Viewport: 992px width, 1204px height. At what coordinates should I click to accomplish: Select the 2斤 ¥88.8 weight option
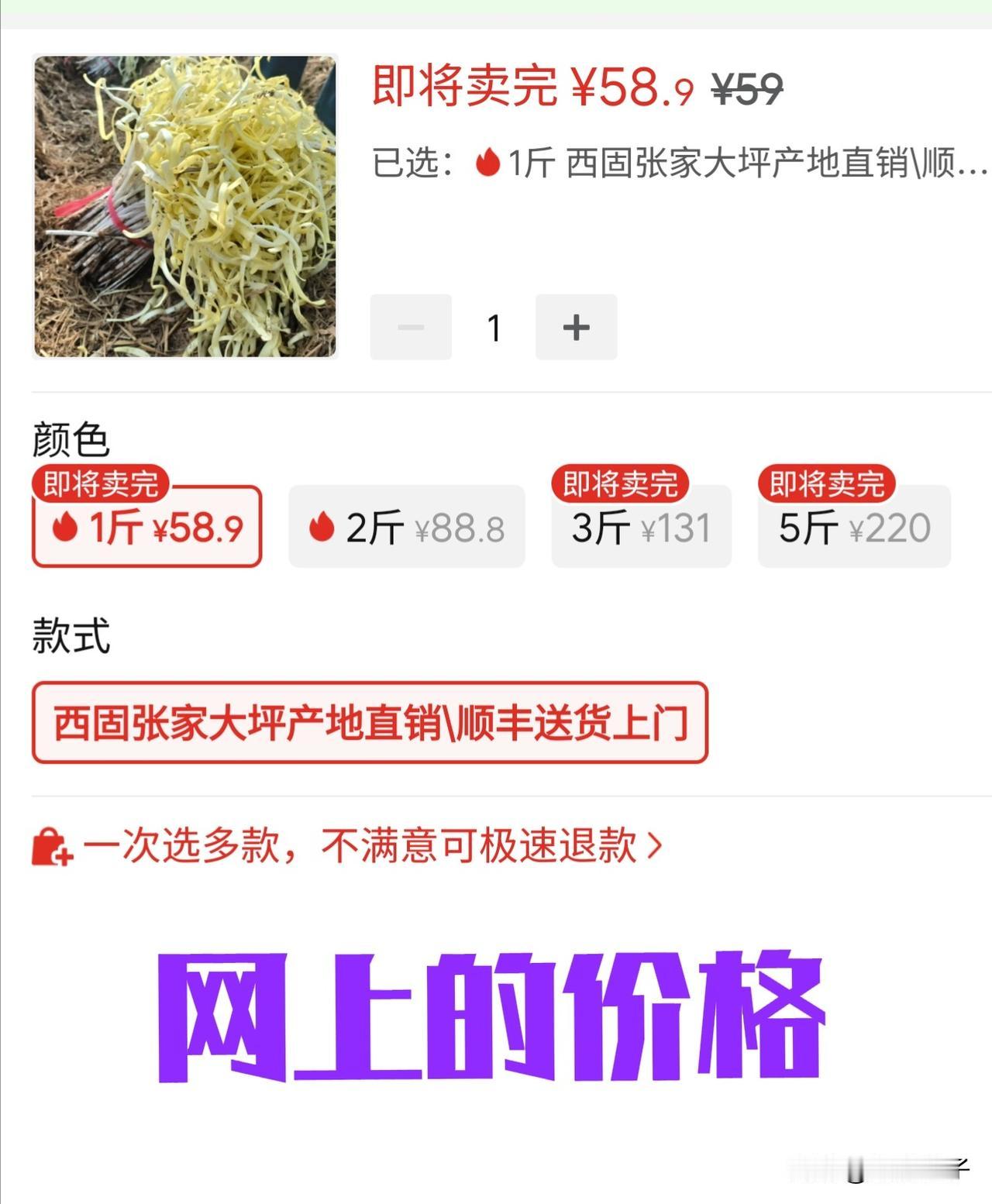[x=407, y=527]
